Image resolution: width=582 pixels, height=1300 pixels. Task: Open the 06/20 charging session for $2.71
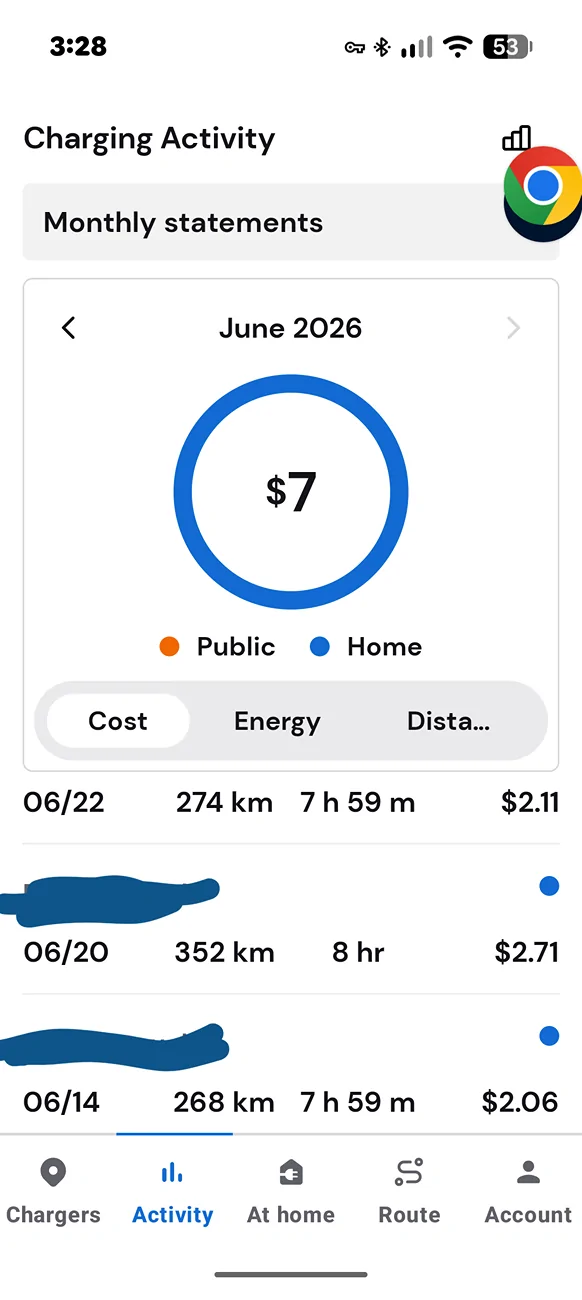290,920
